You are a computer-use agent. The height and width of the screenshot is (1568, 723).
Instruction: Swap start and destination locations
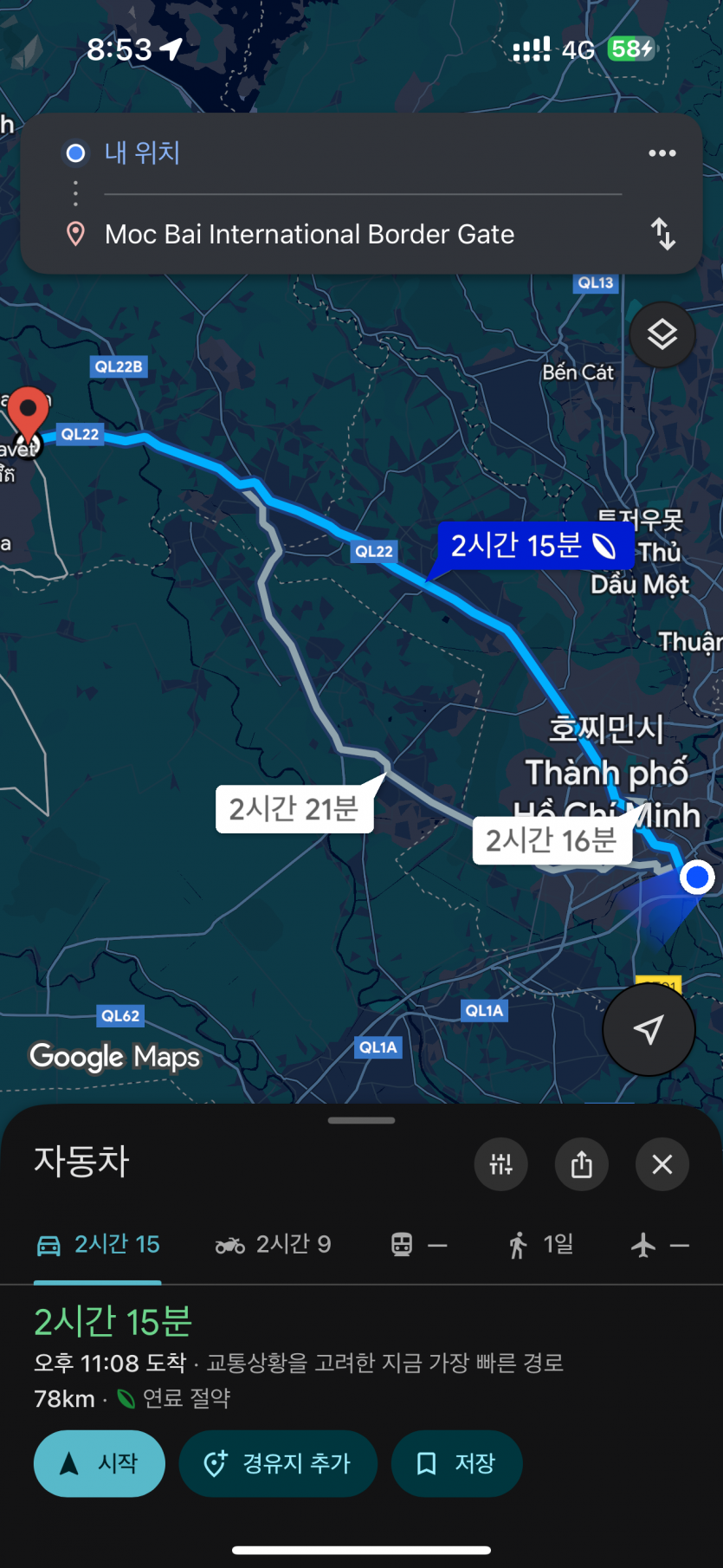(663, 234)
